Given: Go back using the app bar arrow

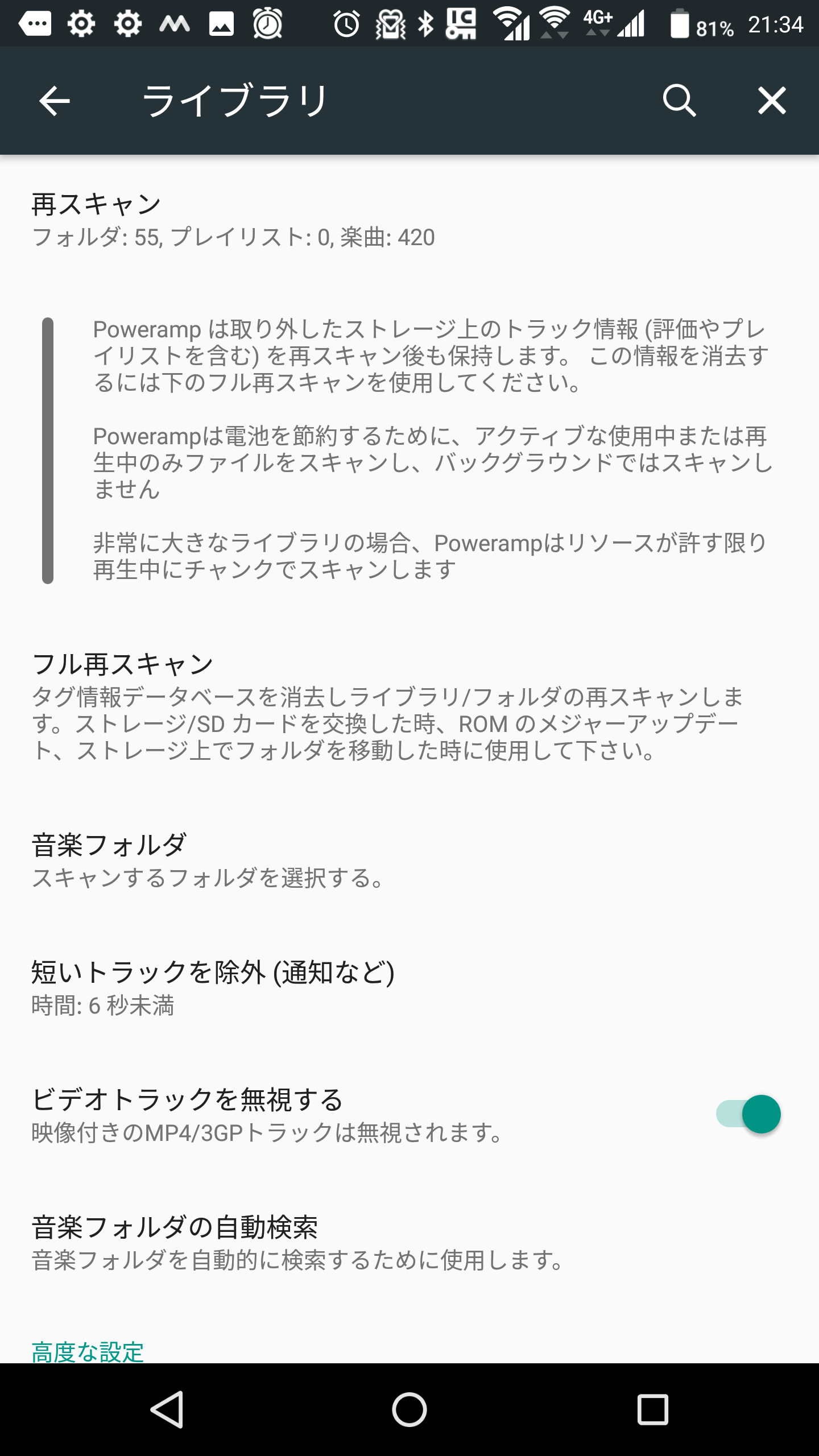Looking at the screenshot, I should pyautogui.click(x=54, y=101).
